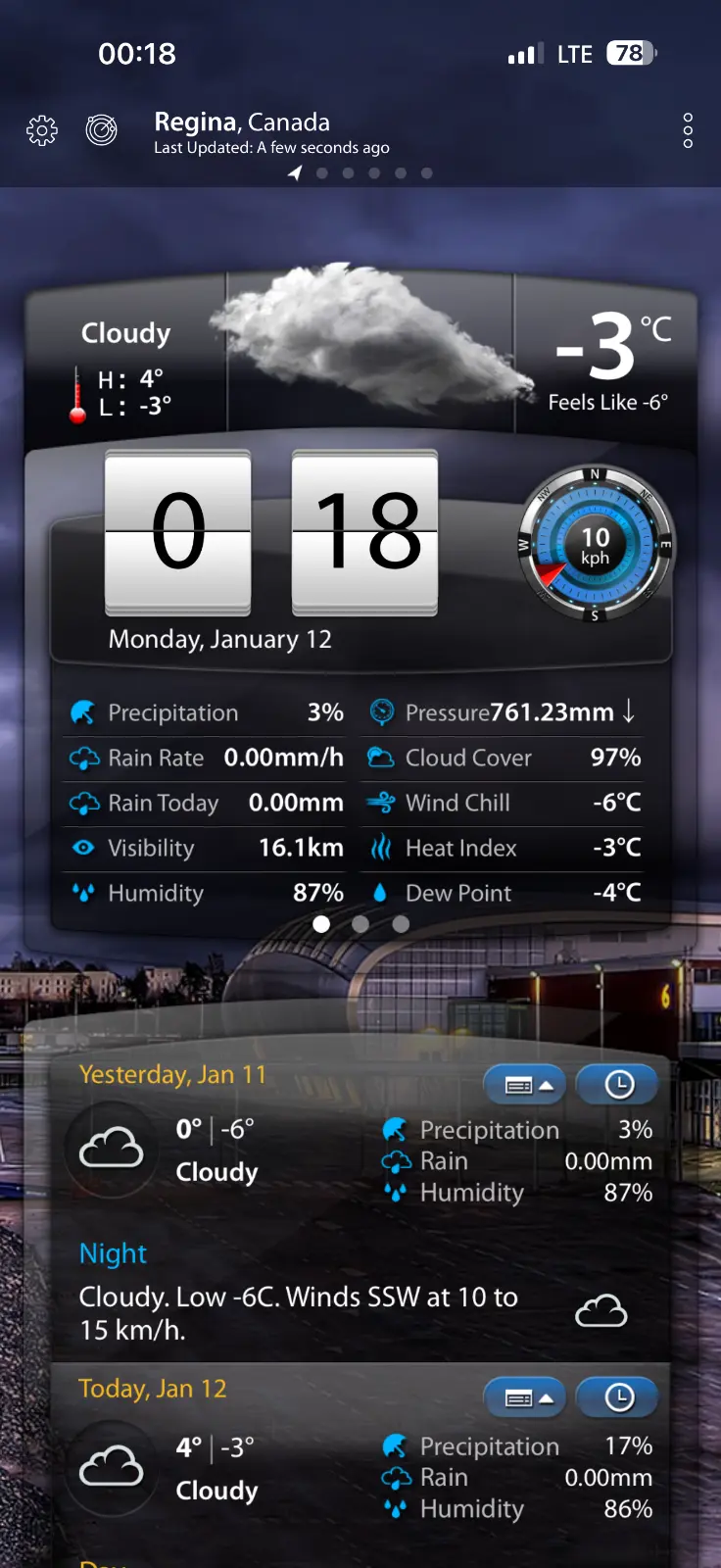Open the settings gear
The image size is (721, 1568).
(x=42, y=130)
